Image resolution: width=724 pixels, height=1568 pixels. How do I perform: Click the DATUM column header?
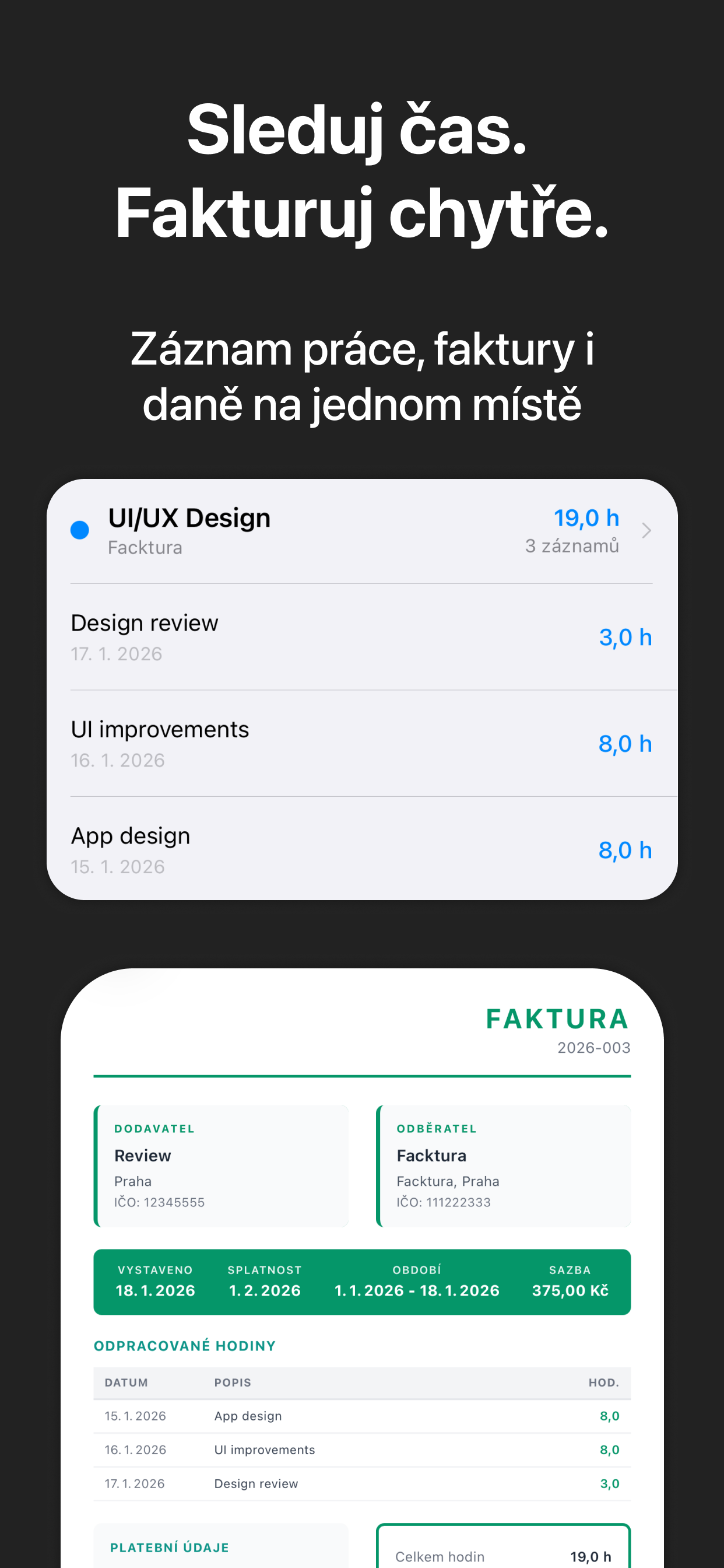(126, 1383)
